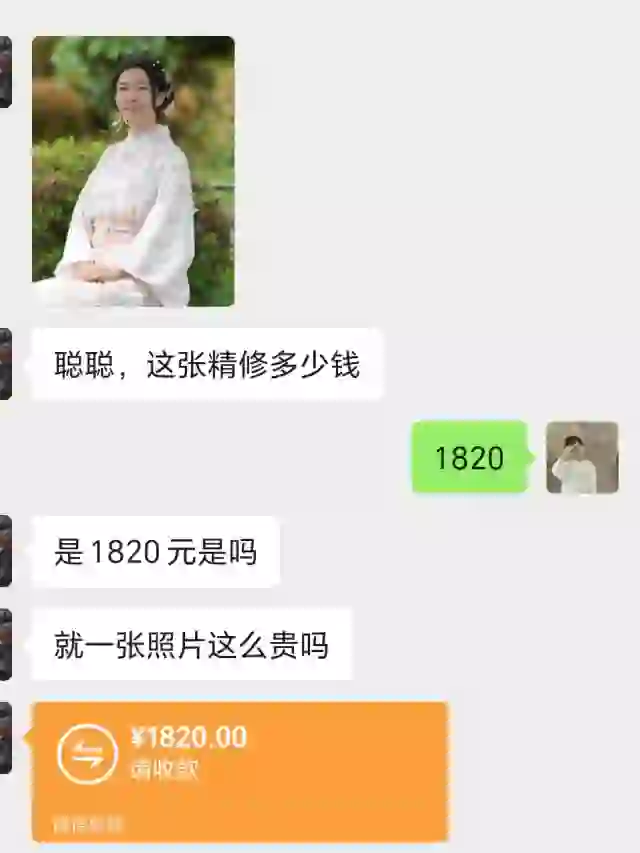Tap the sender's avatar beside the 1820 message

click(582, 457)
